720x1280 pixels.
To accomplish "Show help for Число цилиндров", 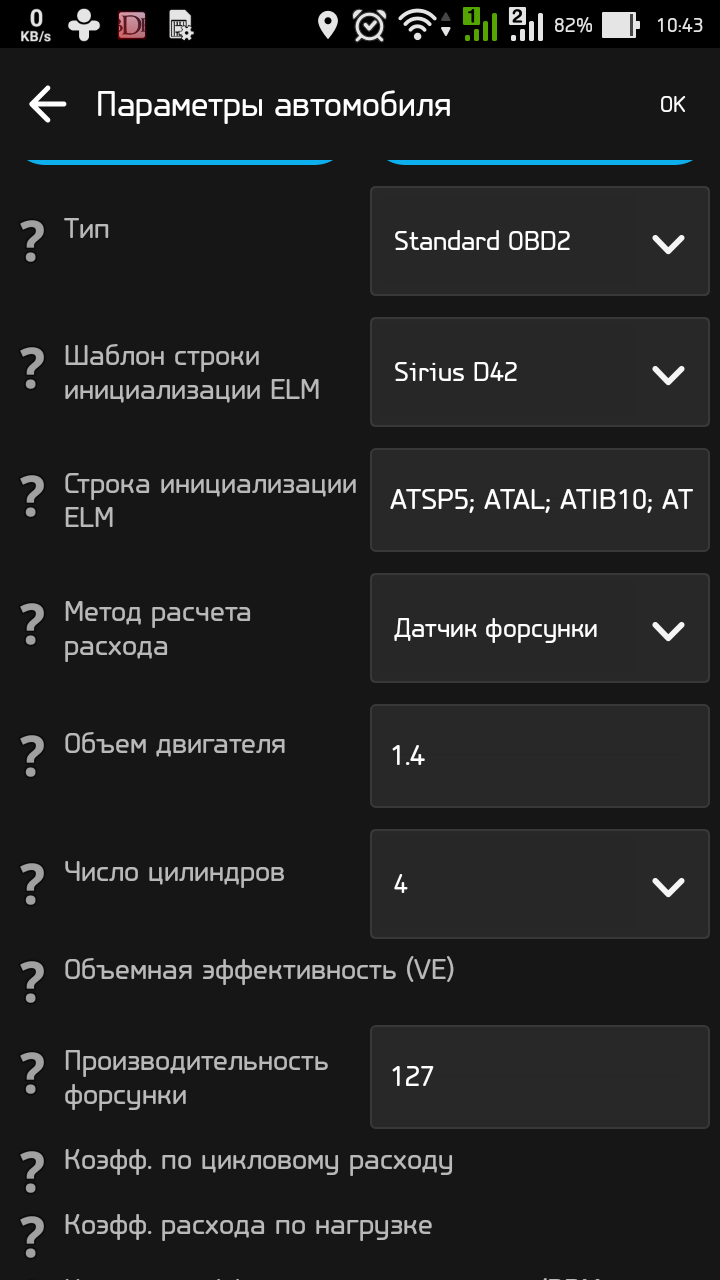I will tap(33, 884).
